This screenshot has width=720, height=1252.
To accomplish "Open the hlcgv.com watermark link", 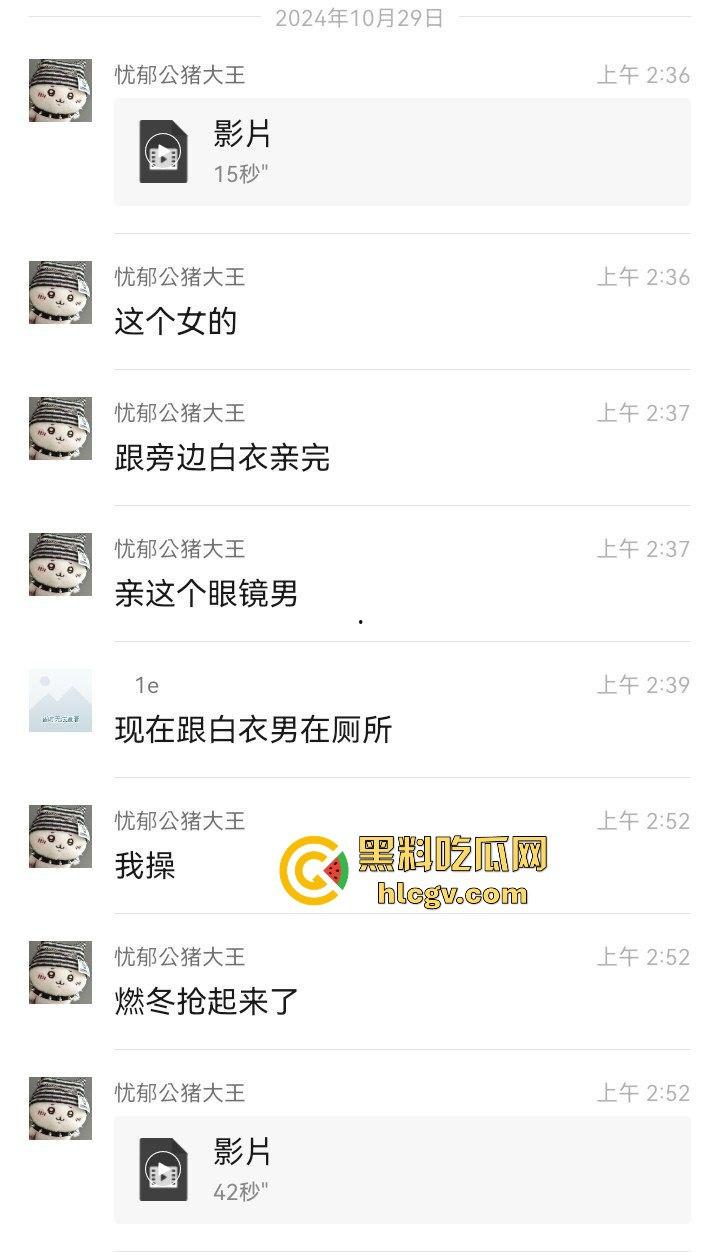I will click(x=456, y=896).
